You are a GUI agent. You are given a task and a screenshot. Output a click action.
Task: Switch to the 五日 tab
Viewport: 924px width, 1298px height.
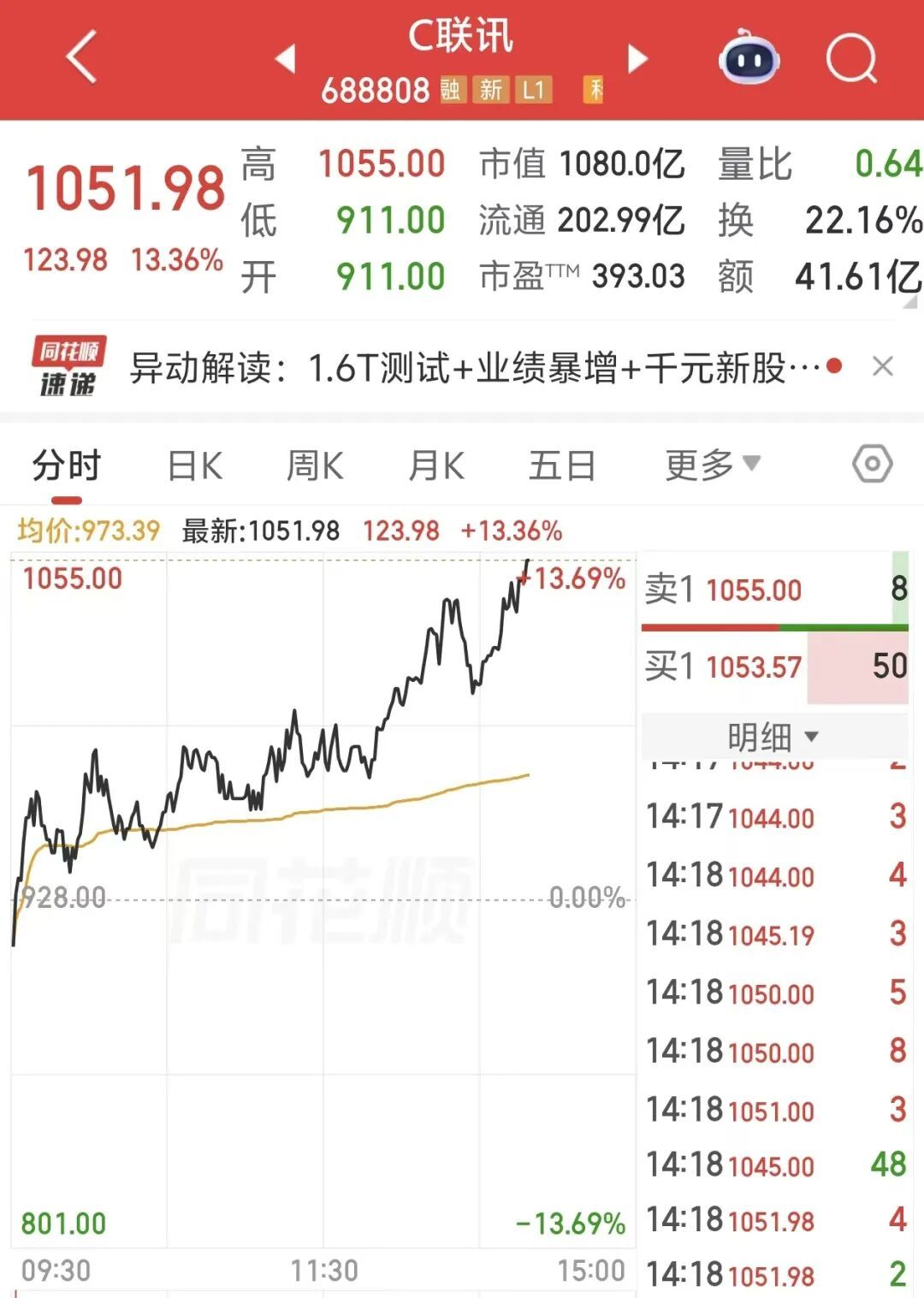click(562, 466)
